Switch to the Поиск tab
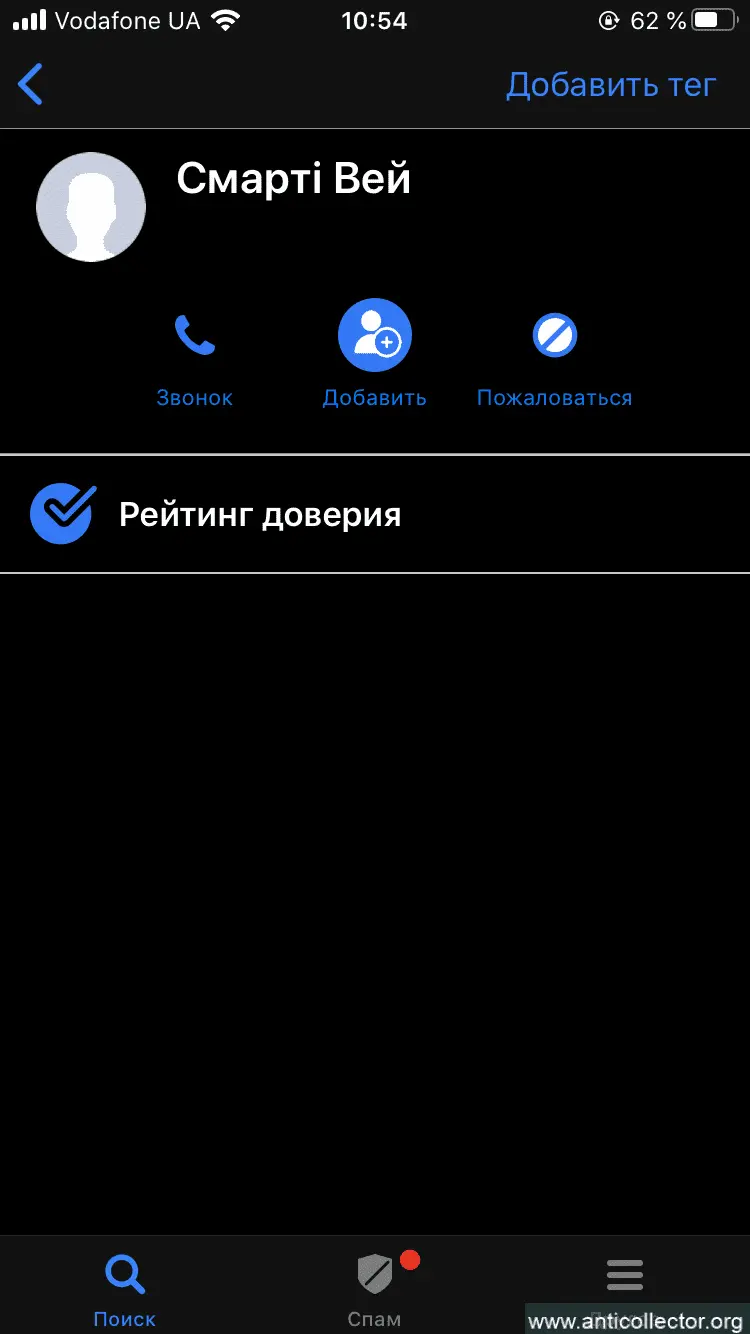The width and height of the screenshot is (750, 1334). point(125,1288)
